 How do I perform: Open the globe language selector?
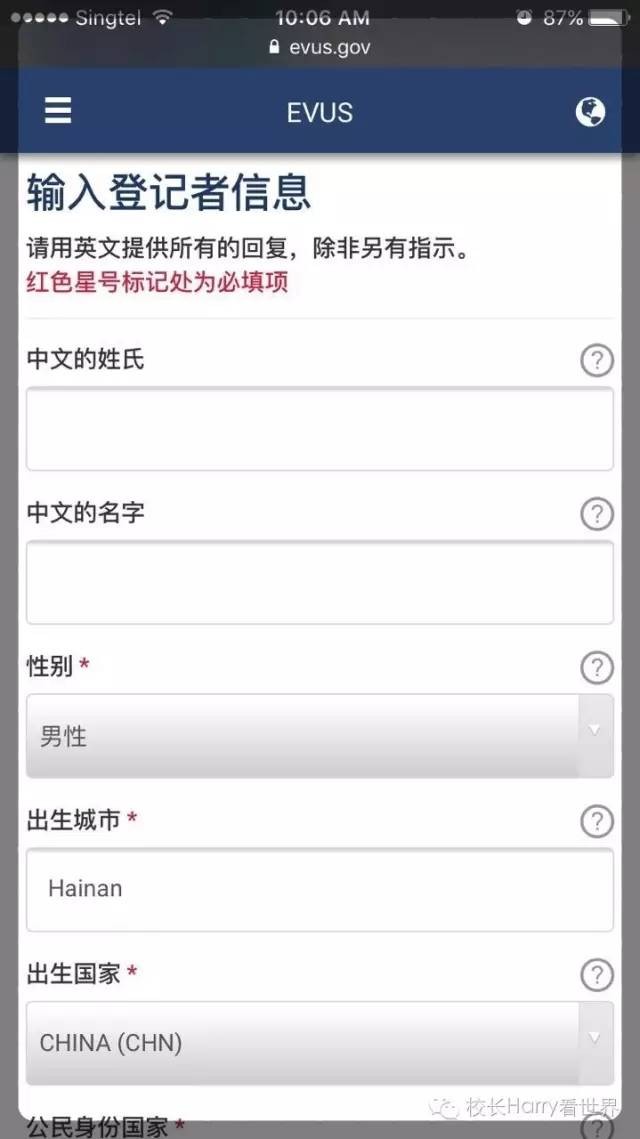pyautogui.click(x=590, y=111)
